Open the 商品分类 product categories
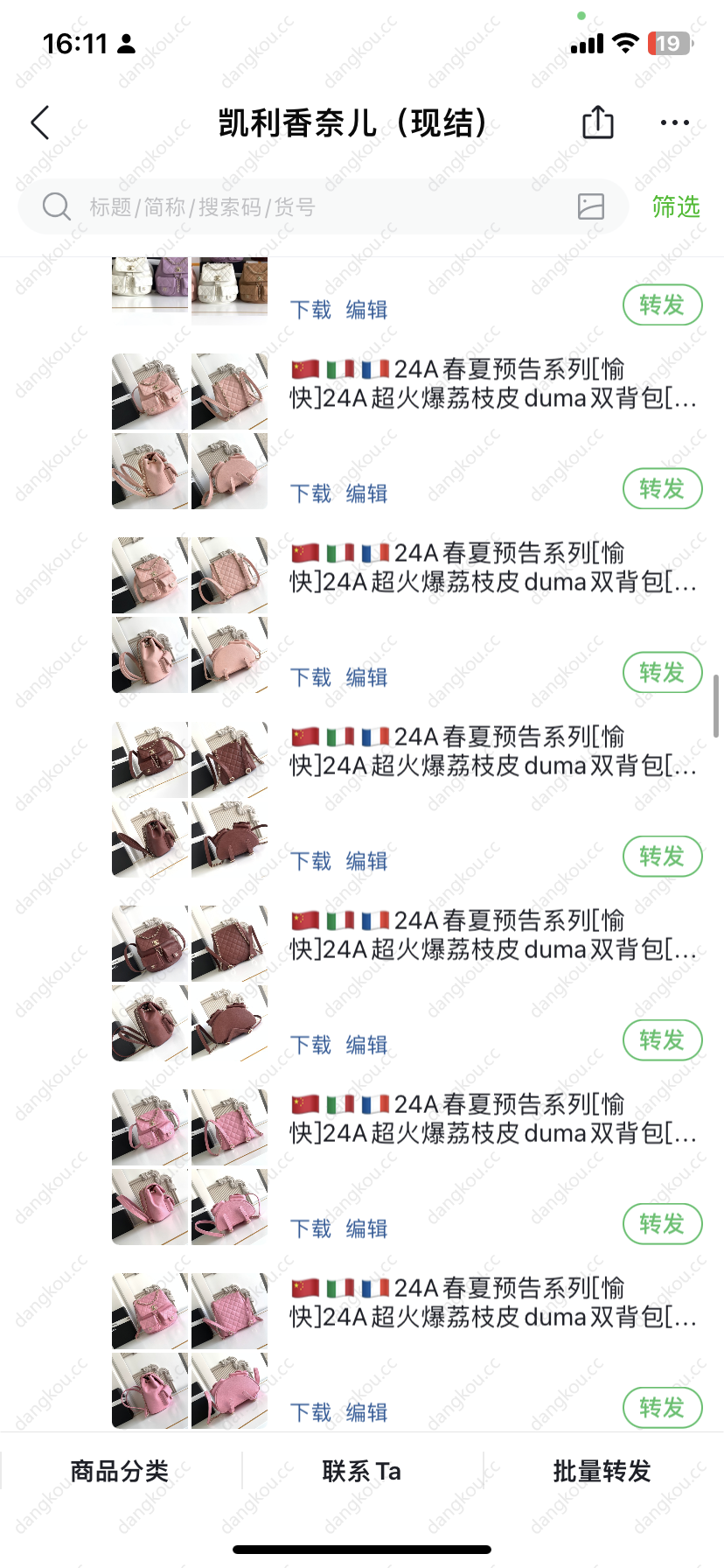 click(120, 1471)
